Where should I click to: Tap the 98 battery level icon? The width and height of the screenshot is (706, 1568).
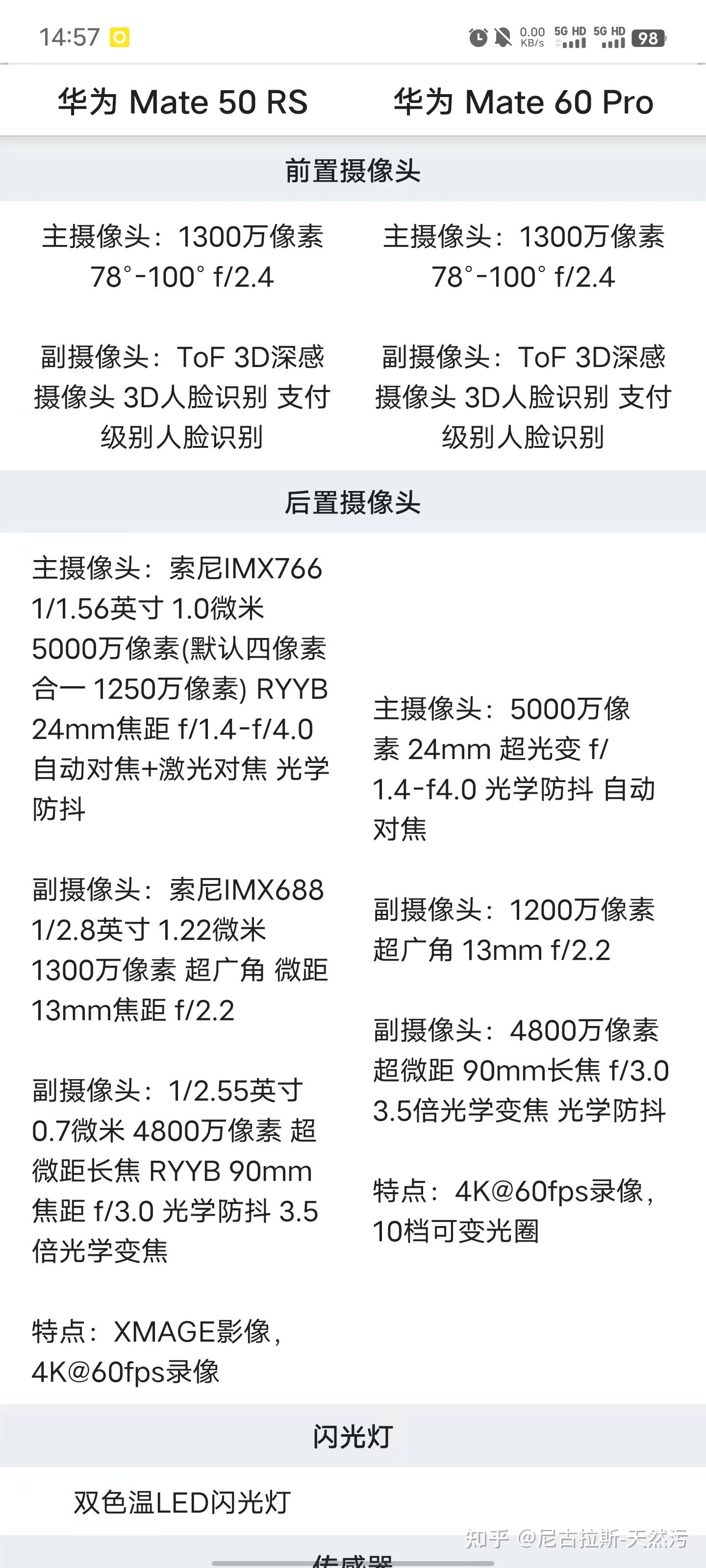pyautogui.click(x=649, y=38)
